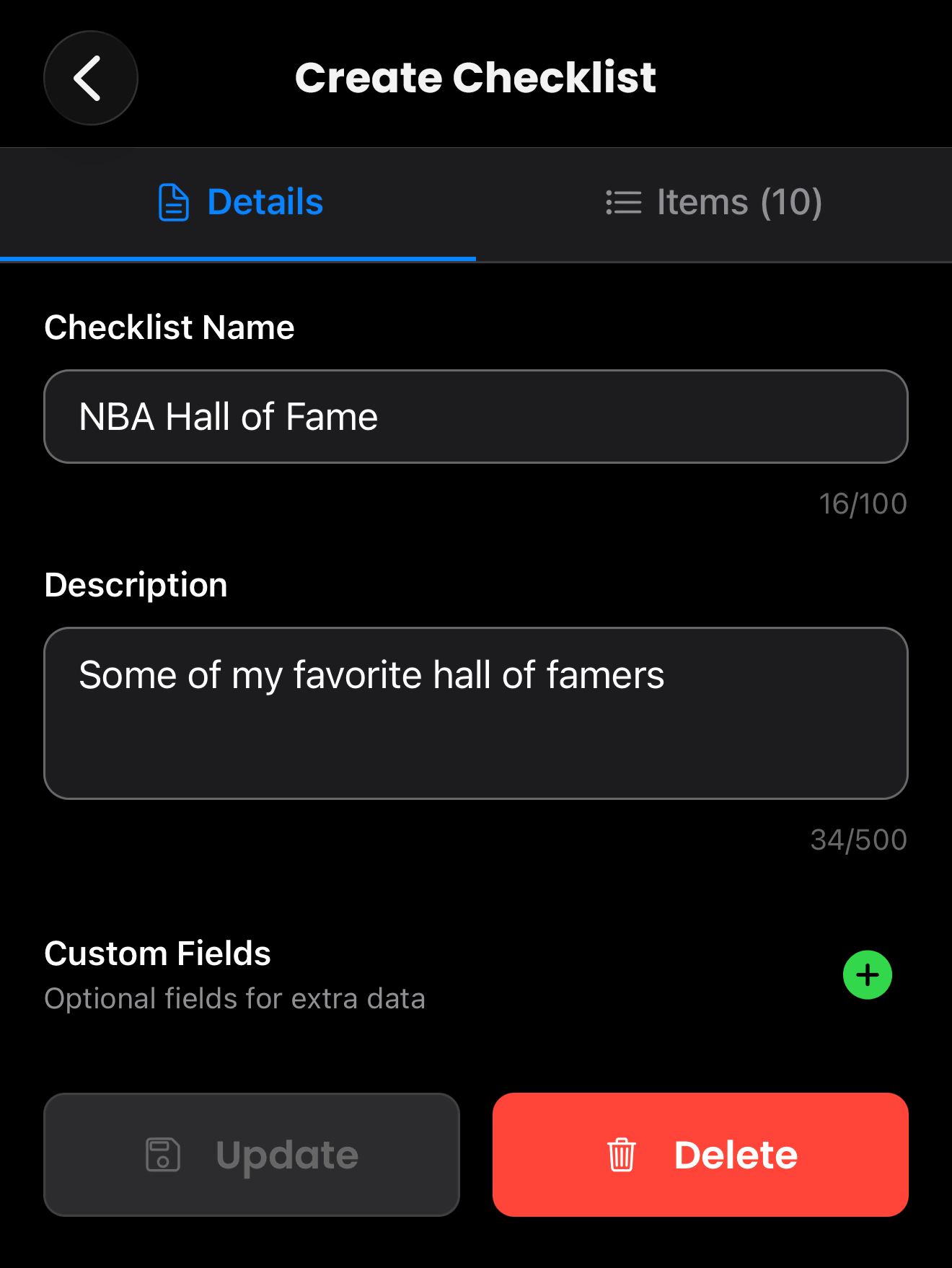The image size is (952, 1268).
Task: Click the document icon beside Details
Action: (x=172, y=203)
